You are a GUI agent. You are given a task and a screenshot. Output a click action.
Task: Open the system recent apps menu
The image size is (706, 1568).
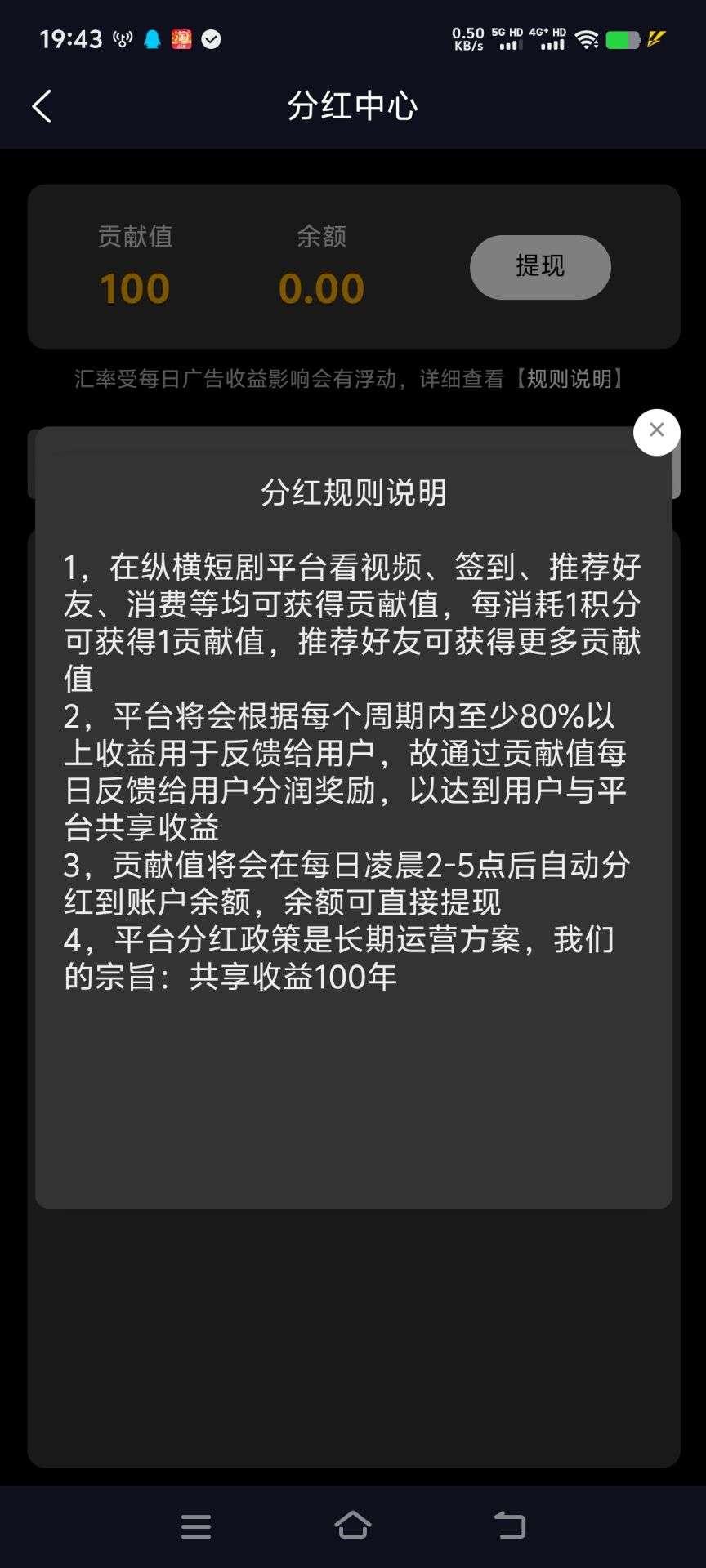pyautogui.click(x=196, y=1526)
